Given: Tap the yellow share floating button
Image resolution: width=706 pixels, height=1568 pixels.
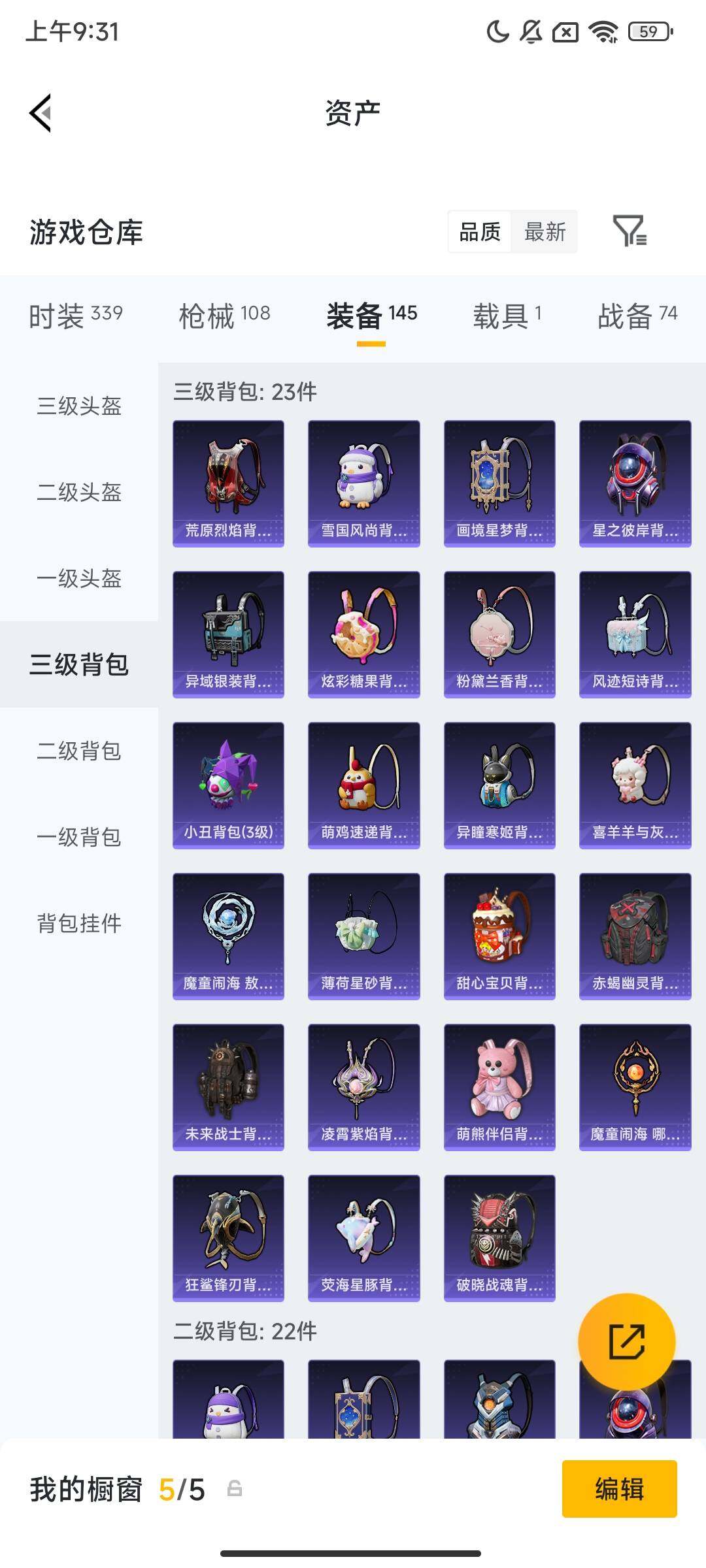Looking at the screenshot, I should (627, 1341).
